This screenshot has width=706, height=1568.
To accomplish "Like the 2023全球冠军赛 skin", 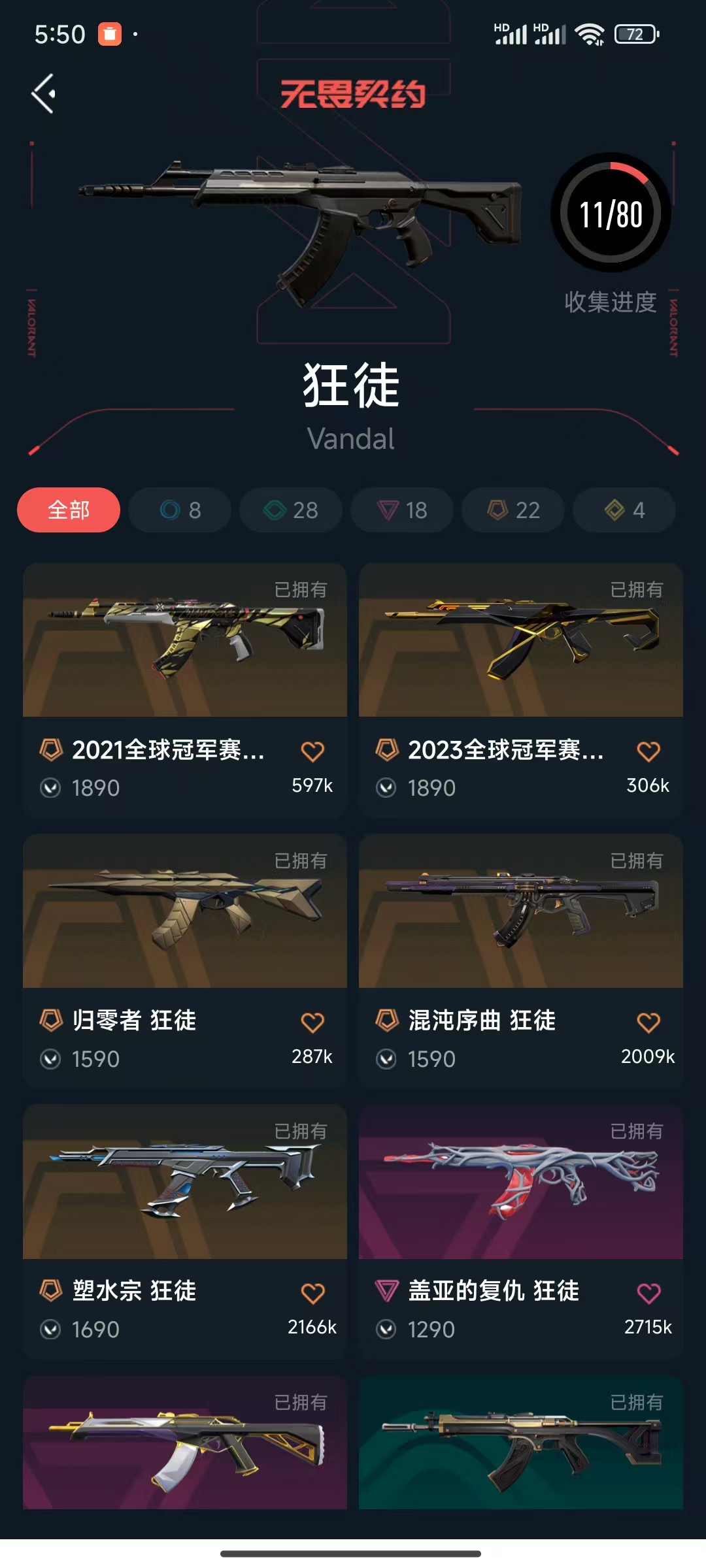I will (x=648, y=751).
